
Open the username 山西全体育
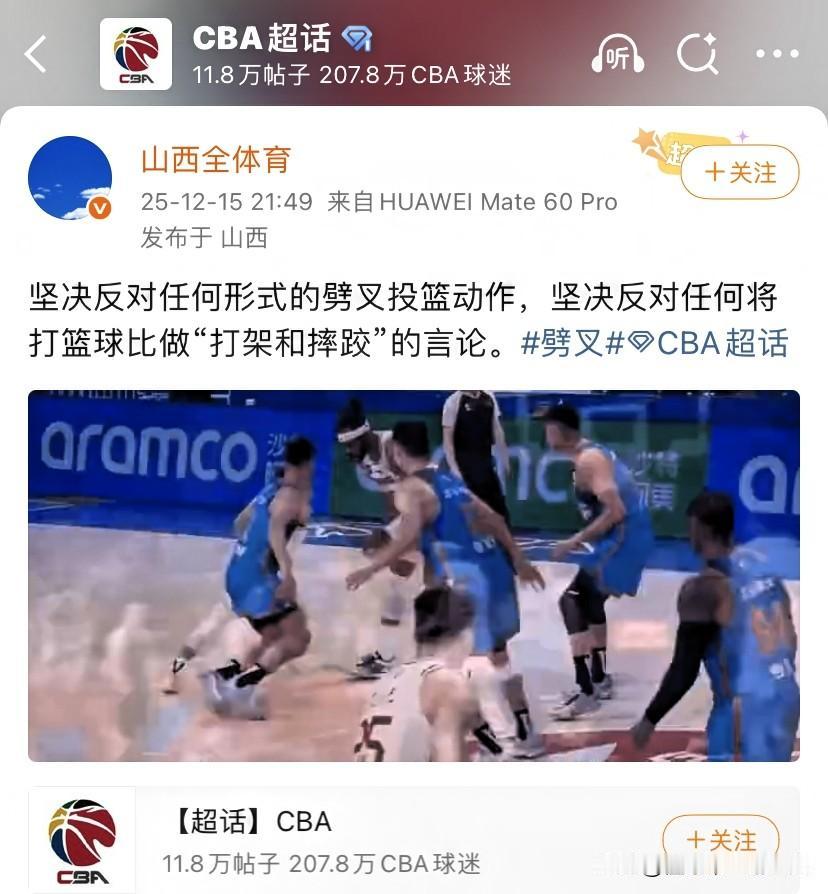click(x=213, y=160)
